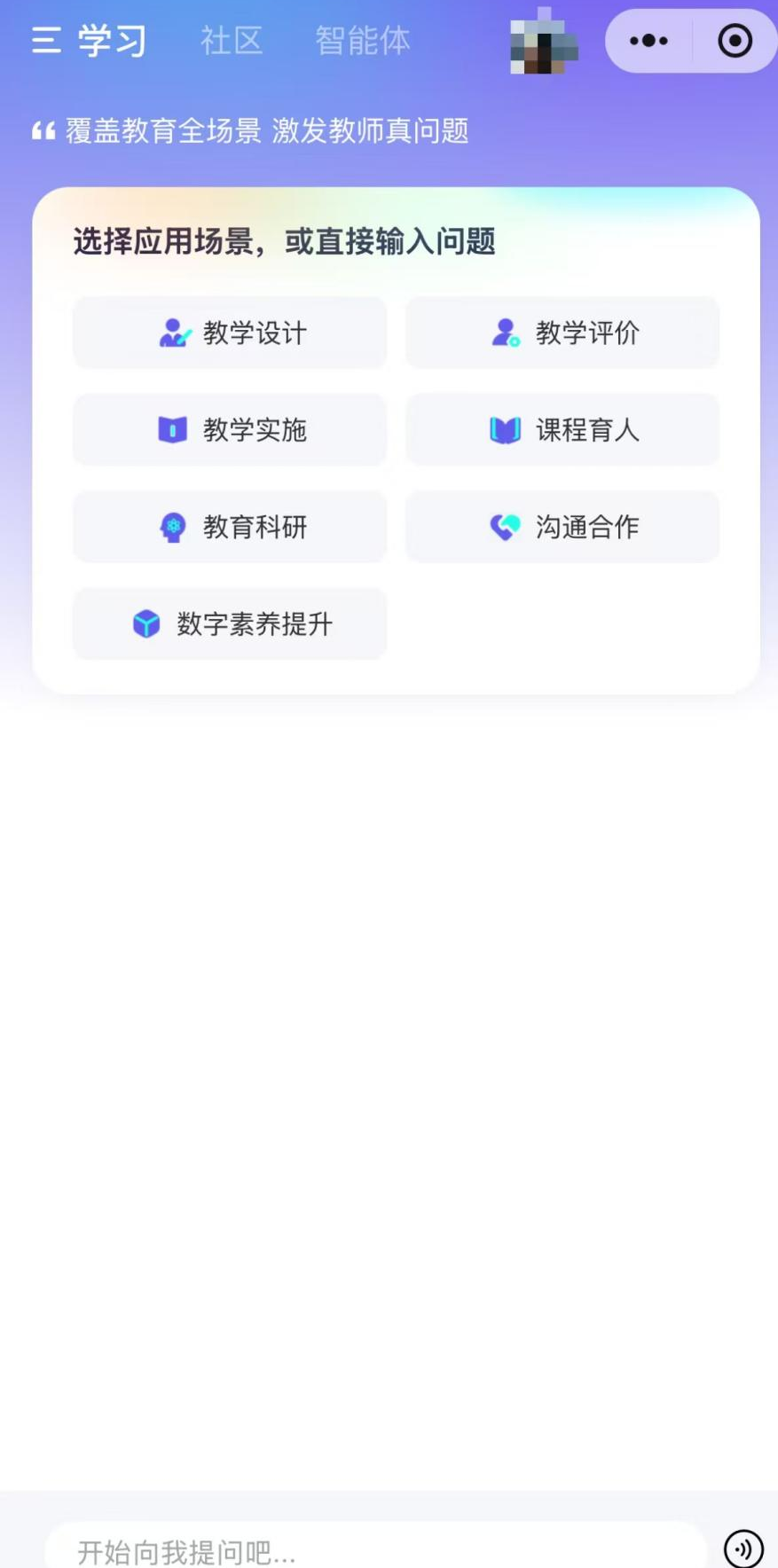
Task: Switch to the 智能体 tab
Action: (362, 40)
